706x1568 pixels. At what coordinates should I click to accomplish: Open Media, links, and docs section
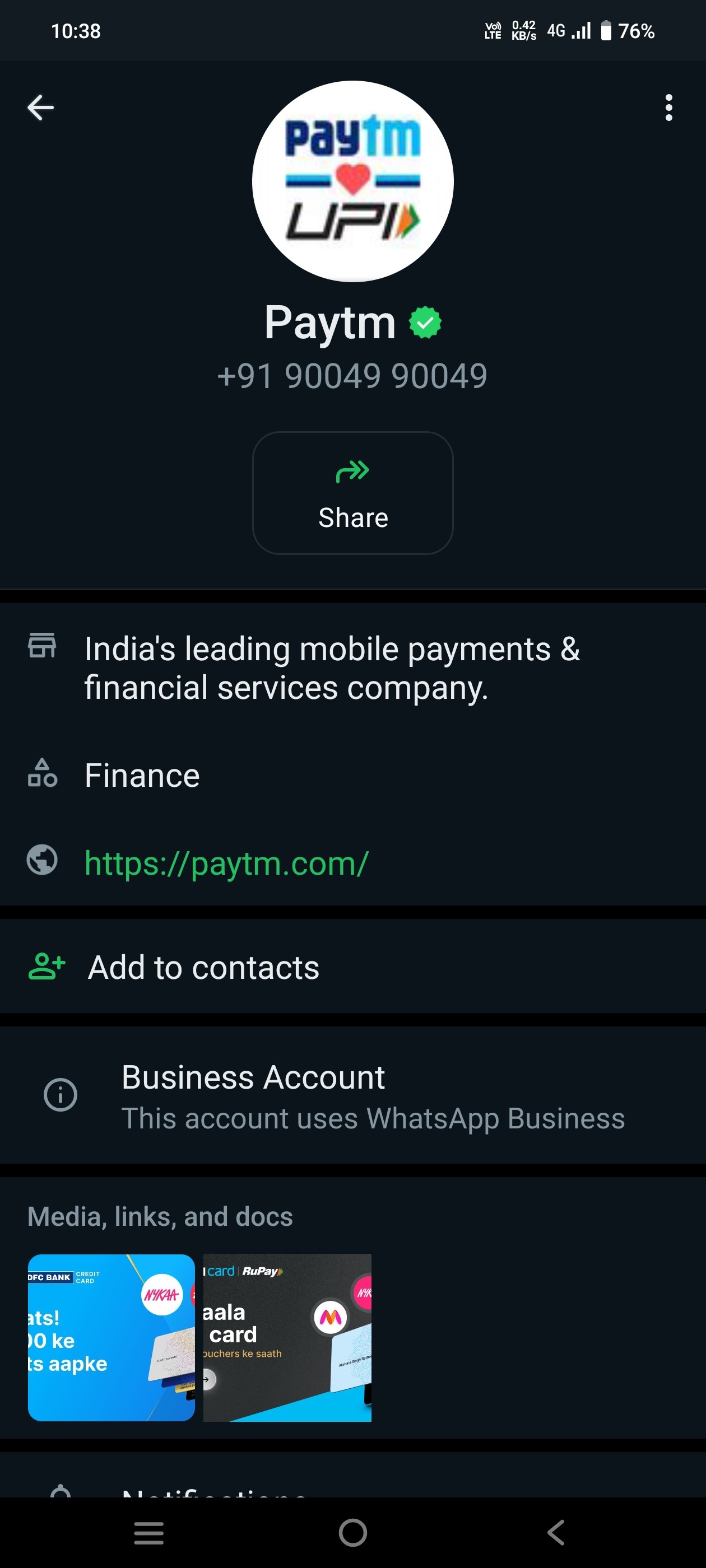tap(160, 1216)
